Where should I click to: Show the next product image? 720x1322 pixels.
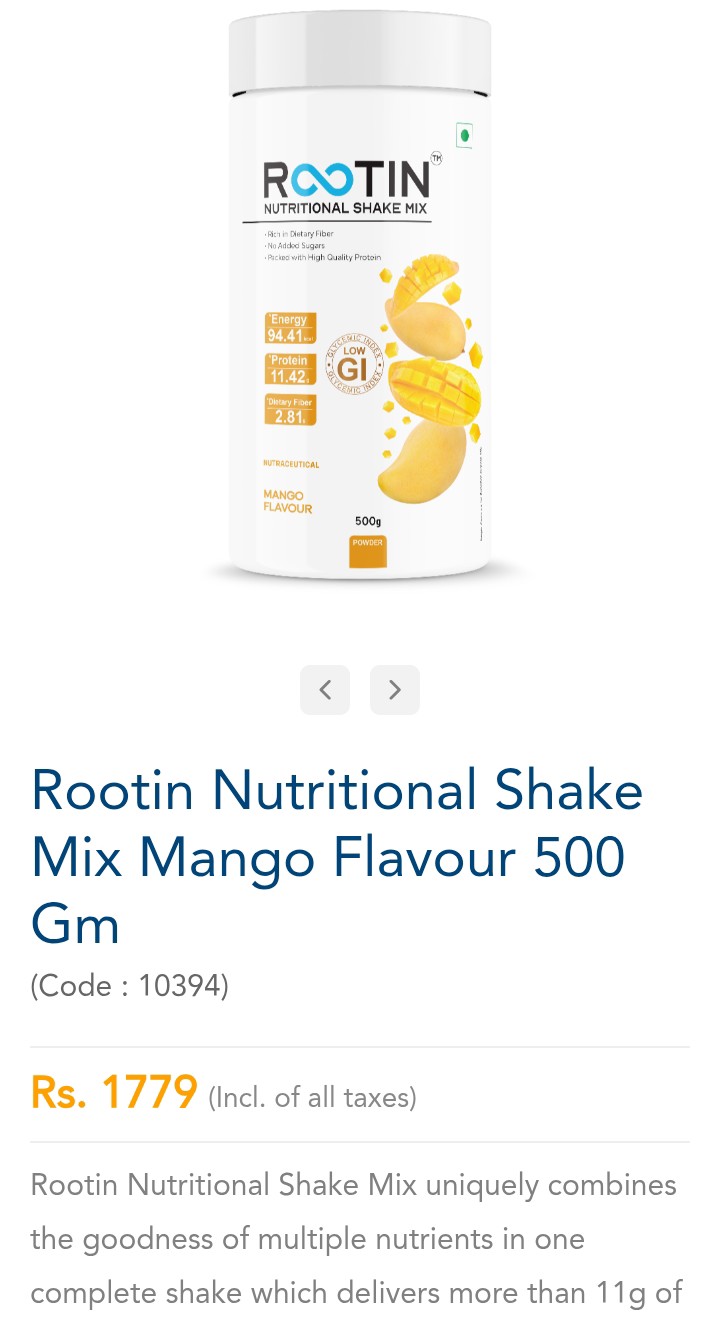(x=395, y=690)
